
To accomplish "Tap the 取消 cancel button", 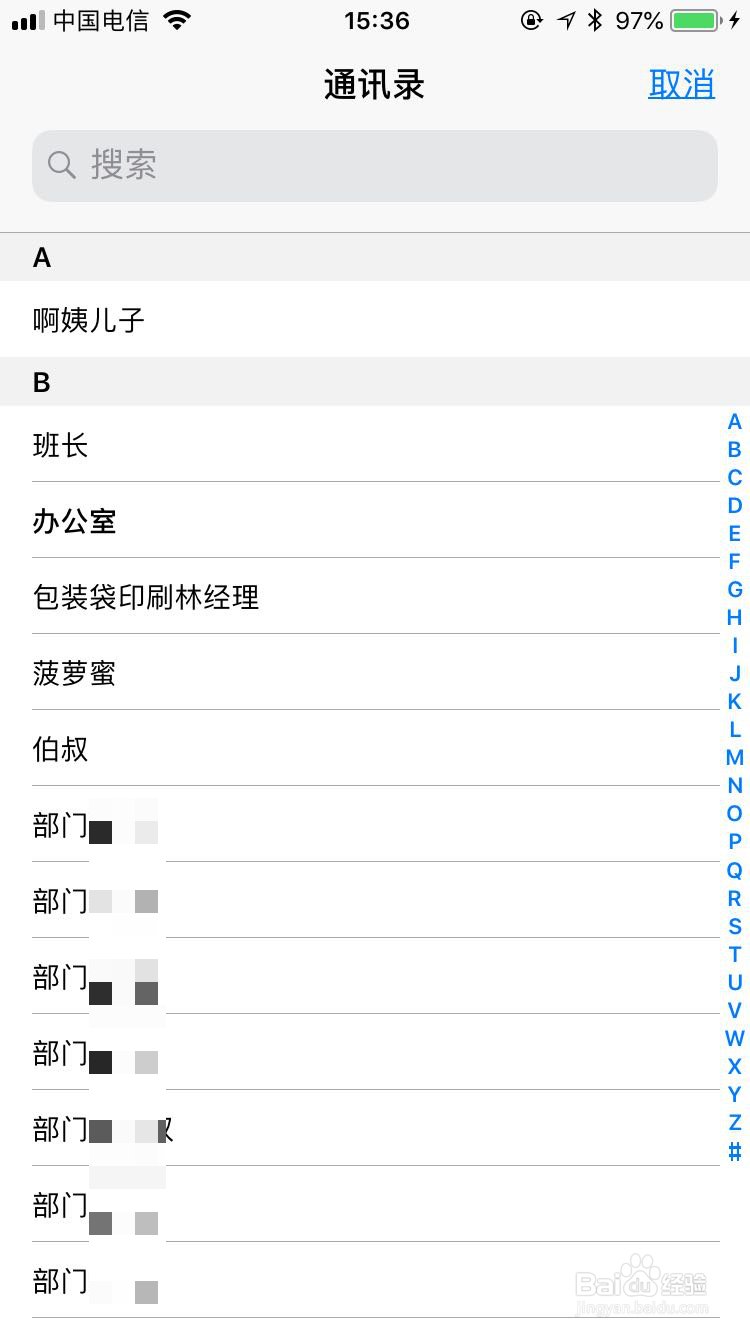I will click(681, 85).
